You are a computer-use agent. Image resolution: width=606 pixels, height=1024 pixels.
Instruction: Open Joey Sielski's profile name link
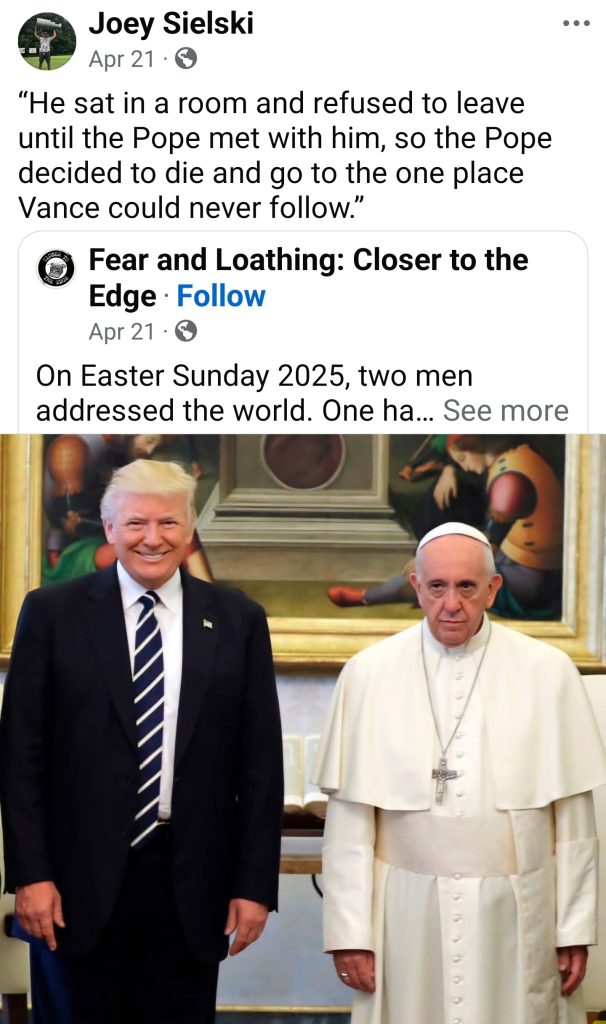(x=170, y=22)
